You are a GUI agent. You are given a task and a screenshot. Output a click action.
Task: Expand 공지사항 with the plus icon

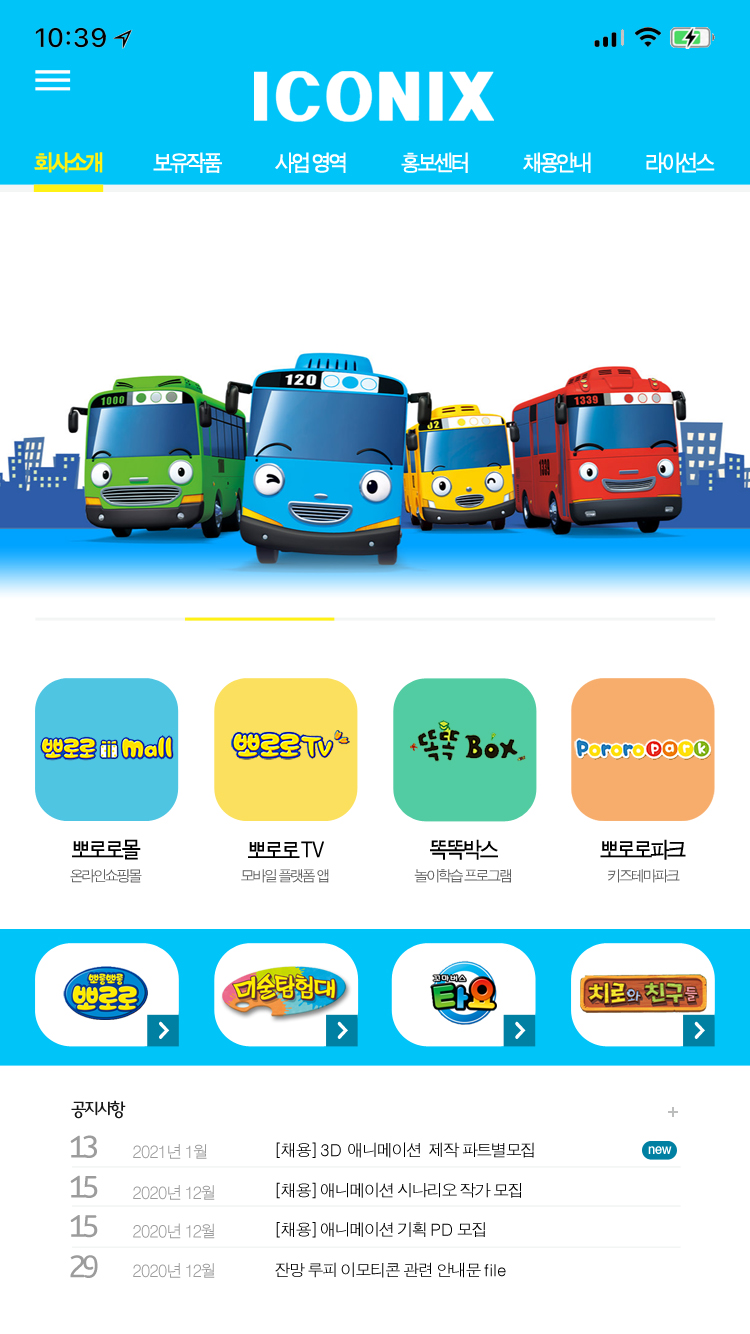tap(673, 1112)
